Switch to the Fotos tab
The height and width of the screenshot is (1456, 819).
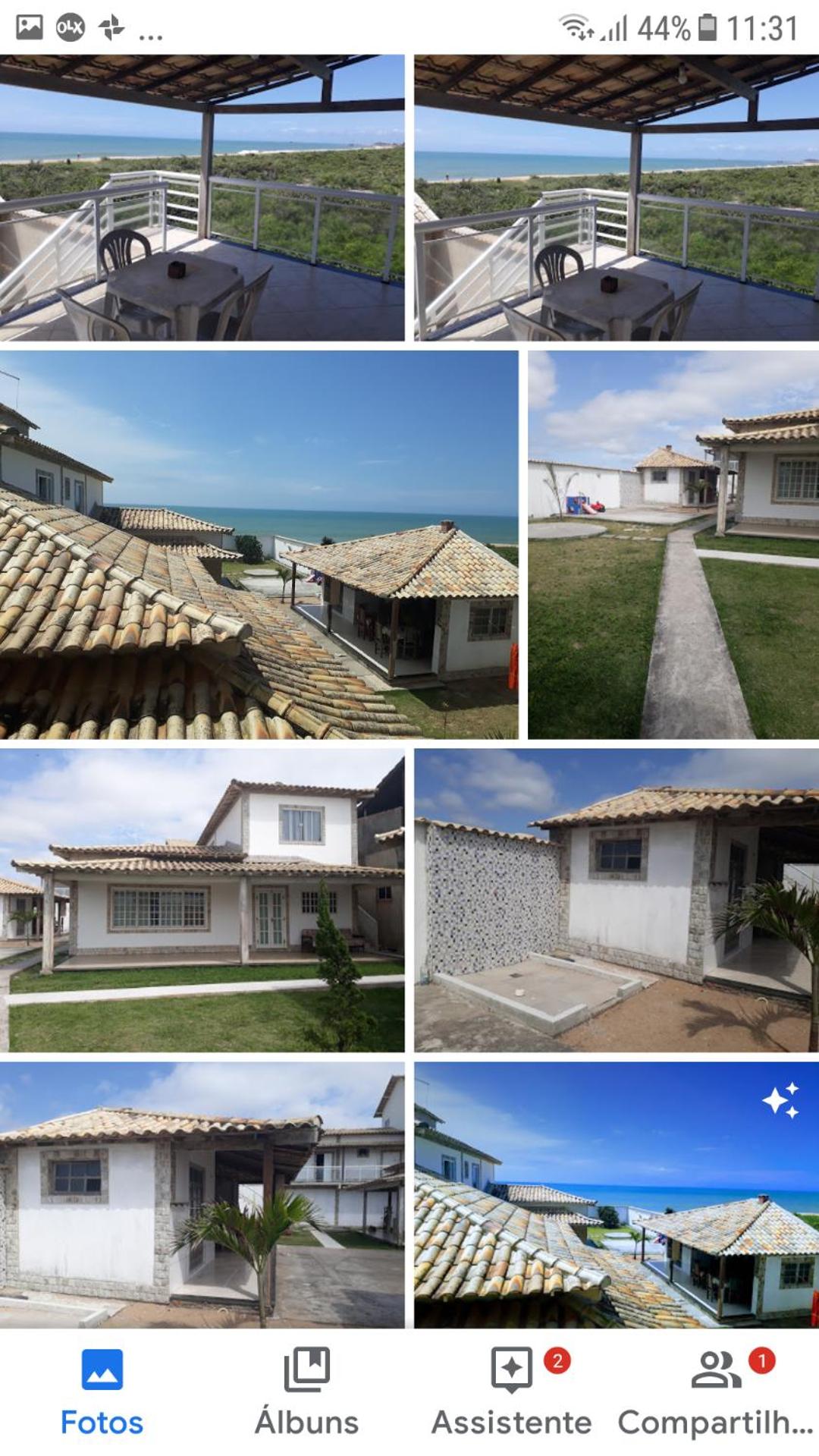pyautogui.click(x=102, y=1392)
